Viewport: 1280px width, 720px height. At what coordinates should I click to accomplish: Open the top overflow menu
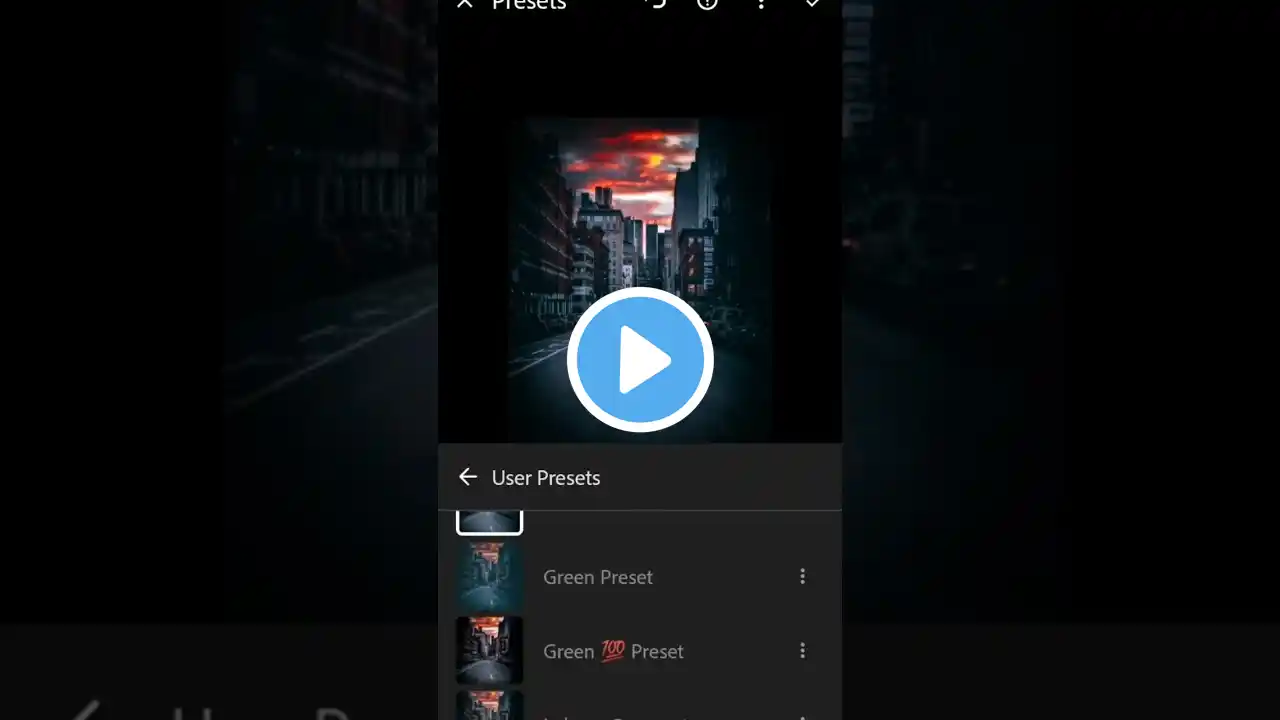tap(761, 4)
